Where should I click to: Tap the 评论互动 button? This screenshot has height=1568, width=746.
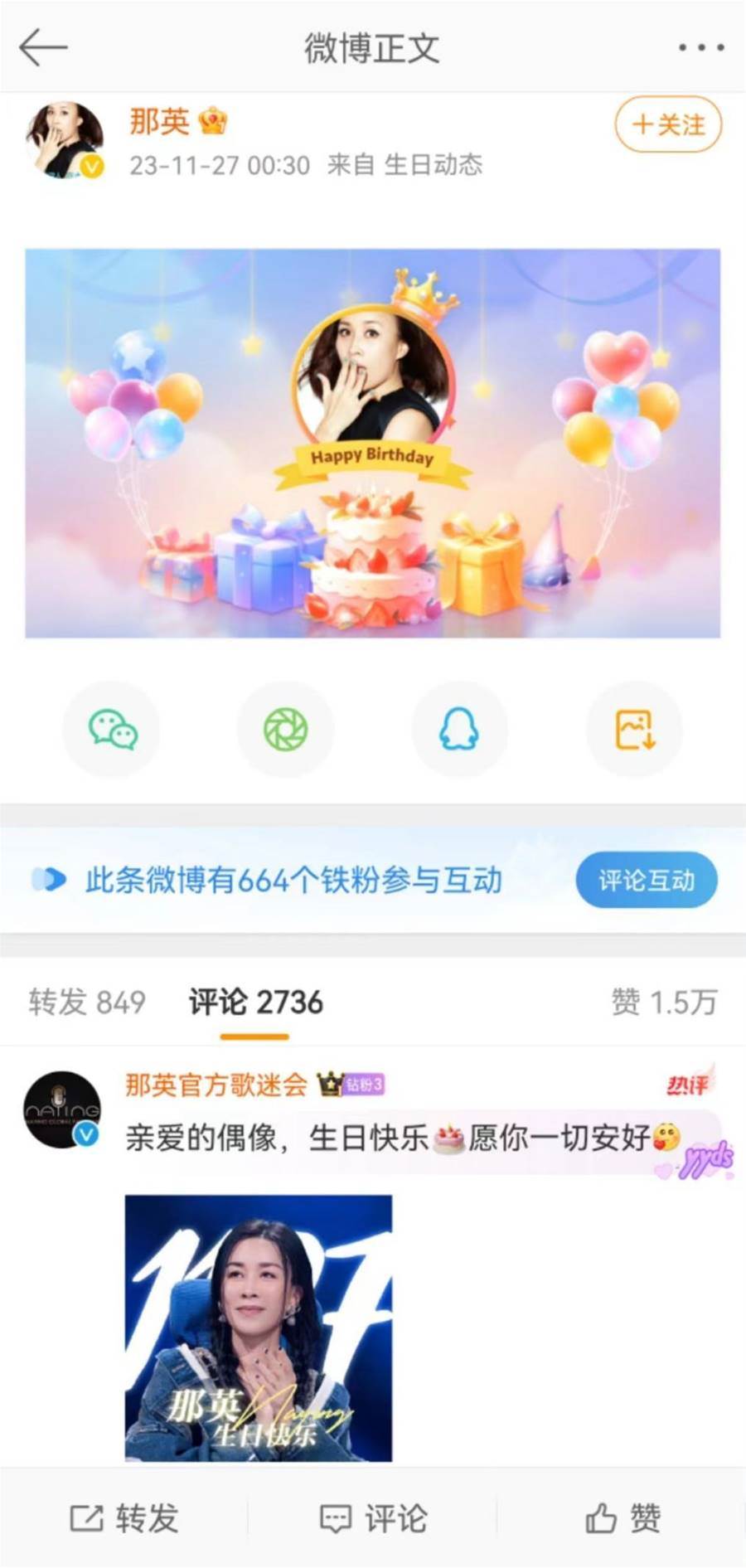pyautogui.click(x=647, y=880)
